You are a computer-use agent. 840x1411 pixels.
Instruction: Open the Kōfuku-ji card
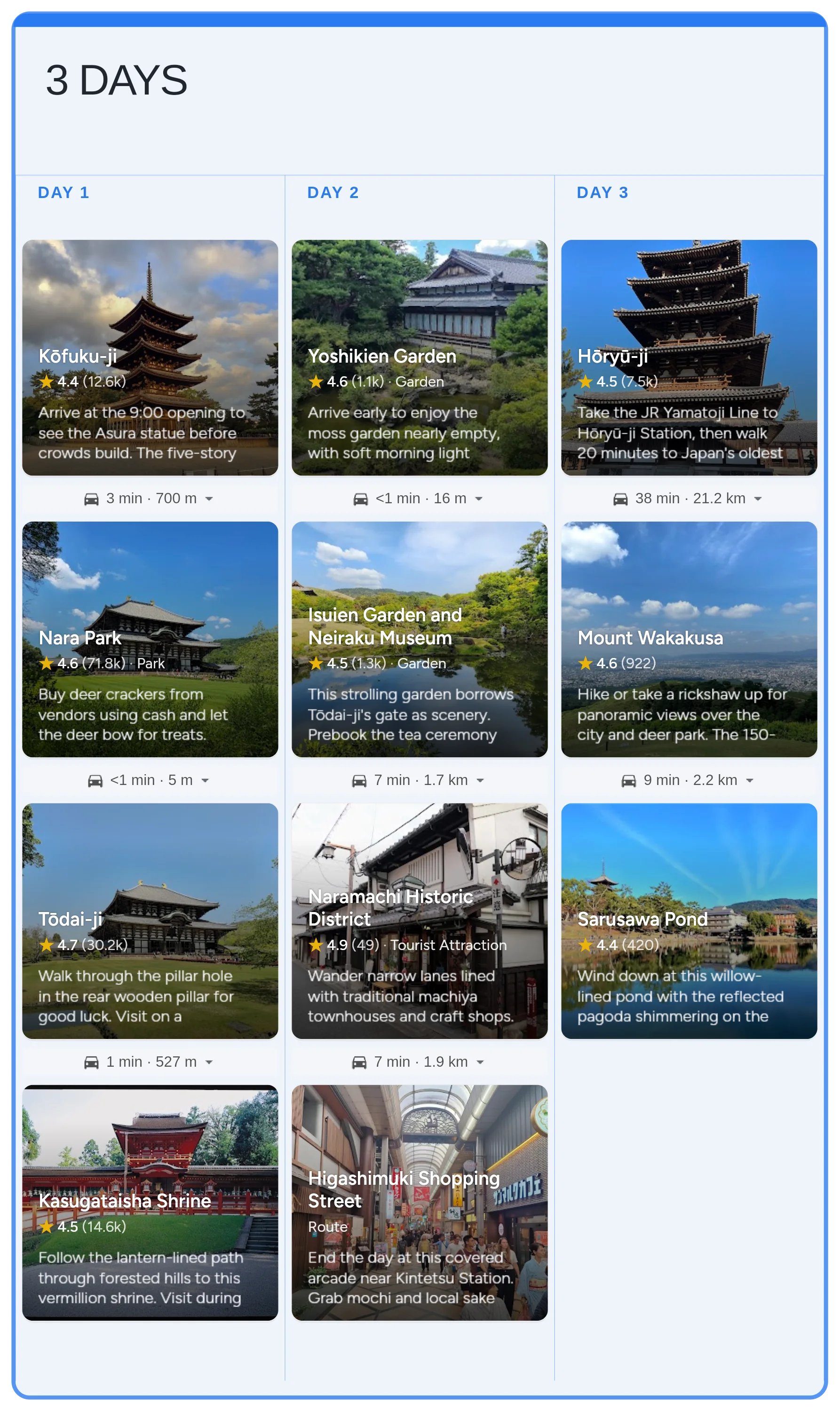[150, 357]
